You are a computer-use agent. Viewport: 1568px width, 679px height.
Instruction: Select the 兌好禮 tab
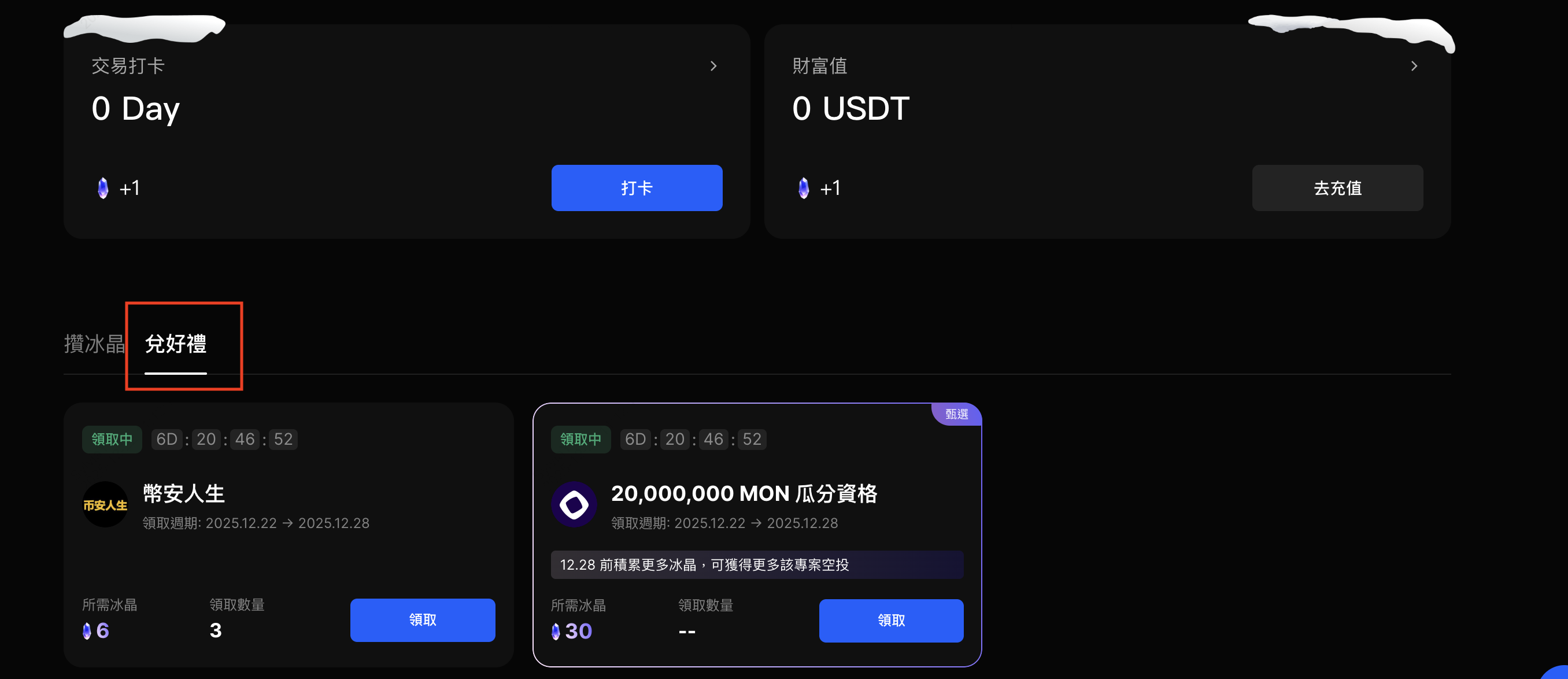pyautogui.click(x=175, y=344)
